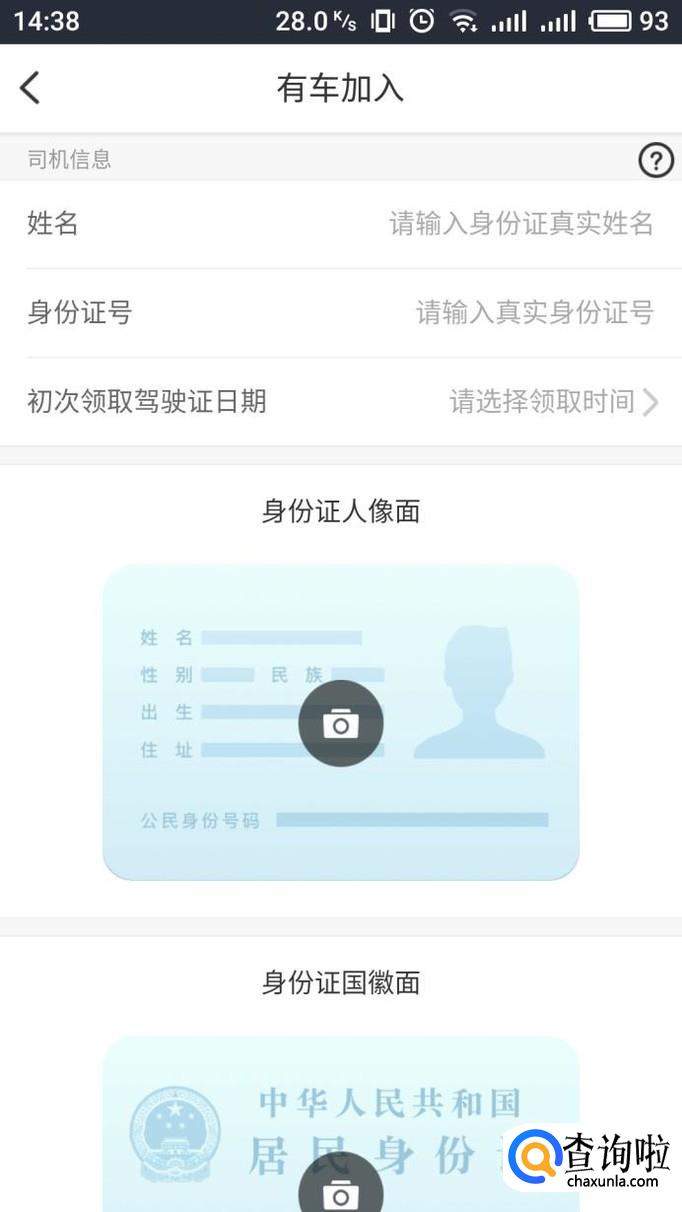Go back from 有车加入 page

tap(31, 88)
